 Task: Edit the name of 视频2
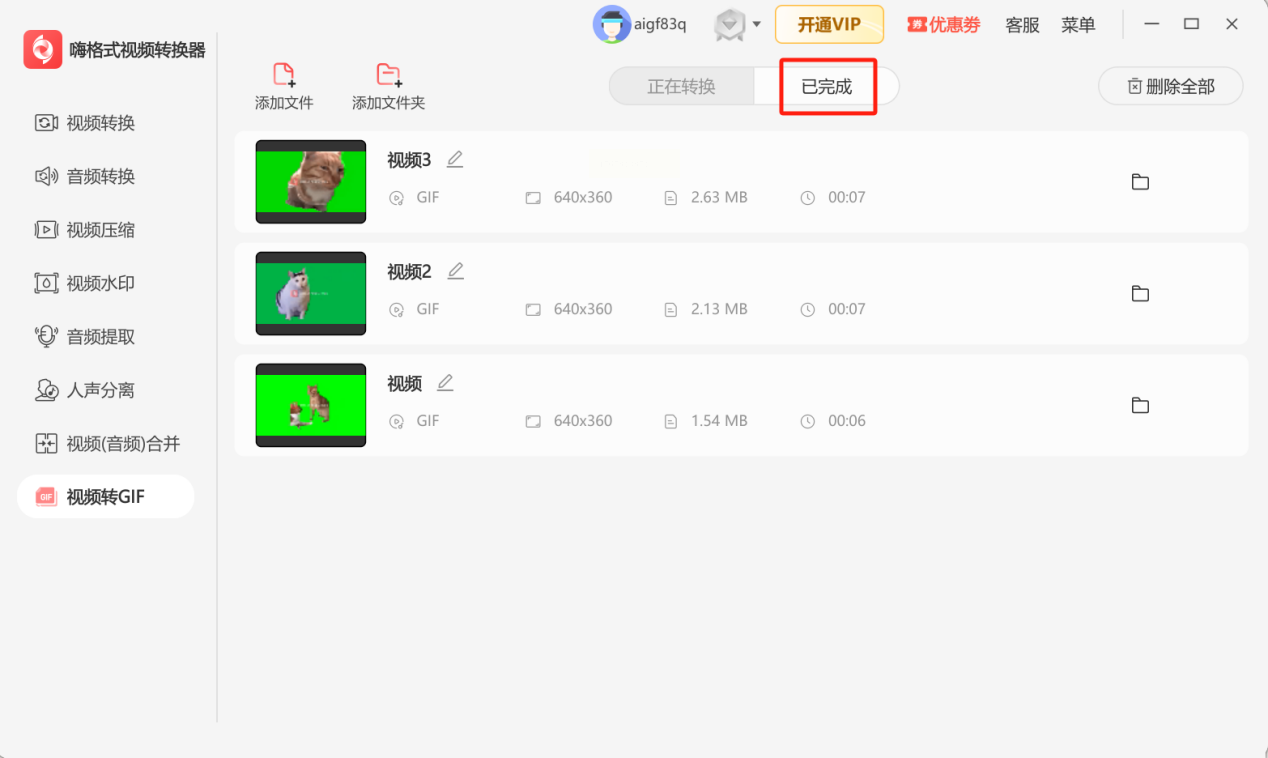[455, 271]
